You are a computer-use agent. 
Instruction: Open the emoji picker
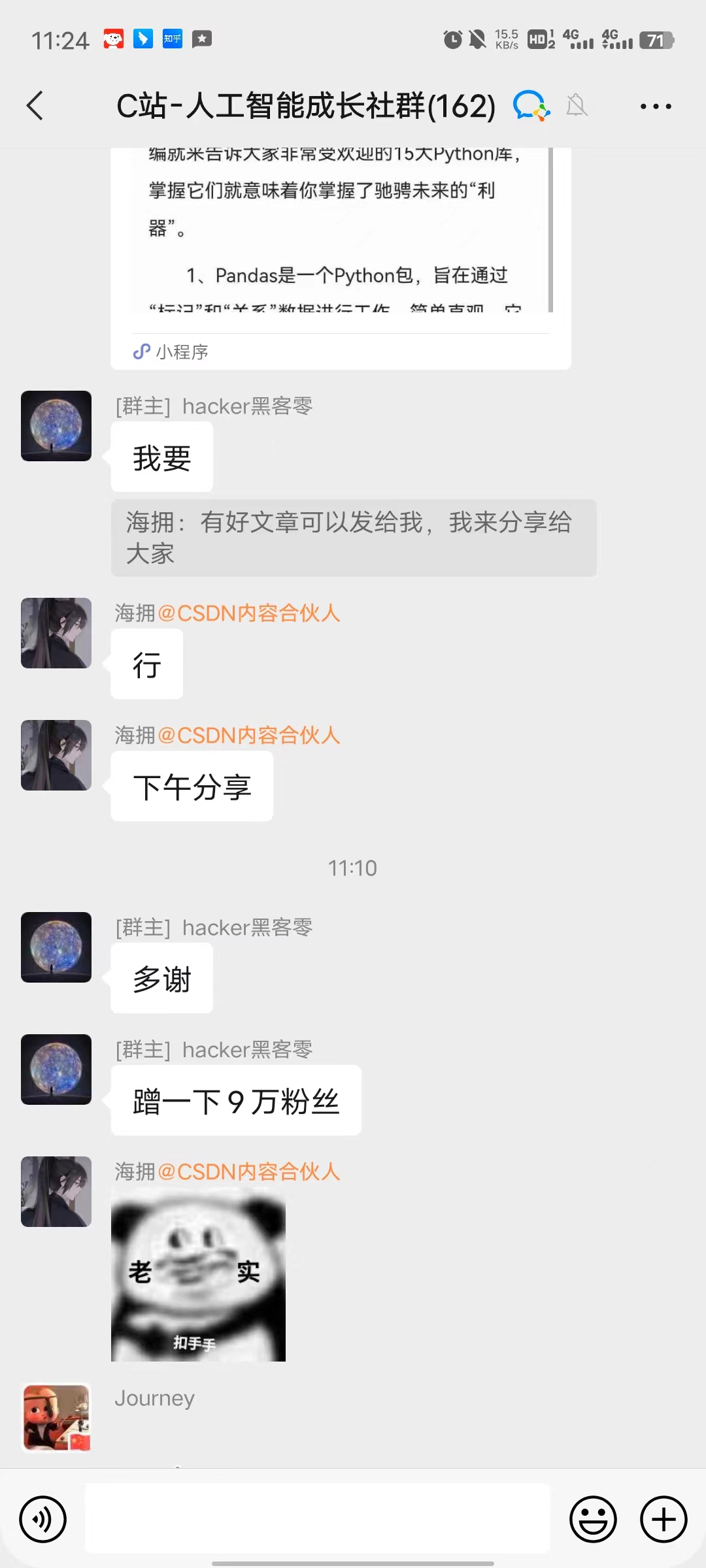click(x=593, y=1519)
